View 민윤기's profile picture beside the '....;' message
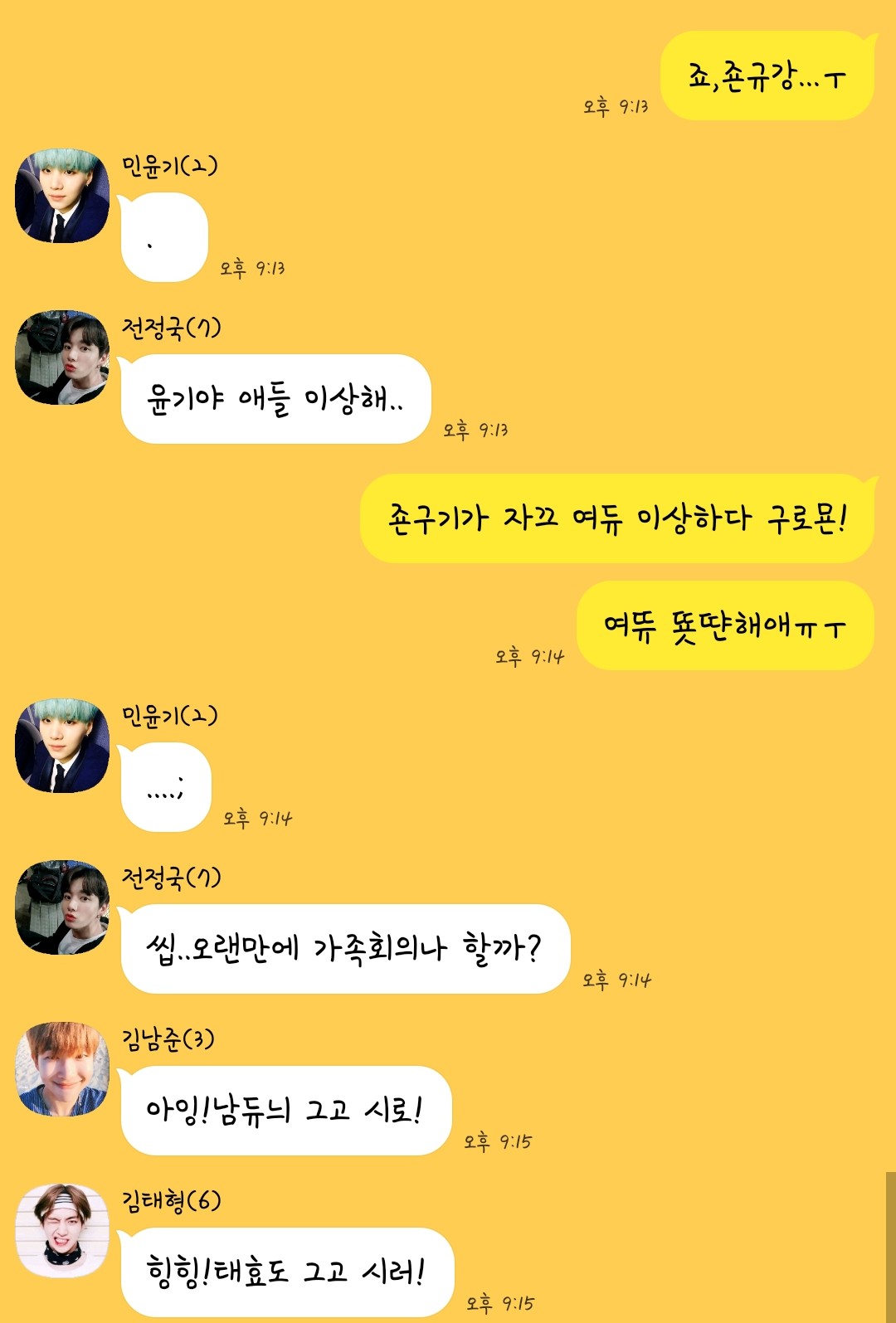Image resolution: width=896 pixels, height=1323 pixels. pyautogui.click(x=62, y=746)
